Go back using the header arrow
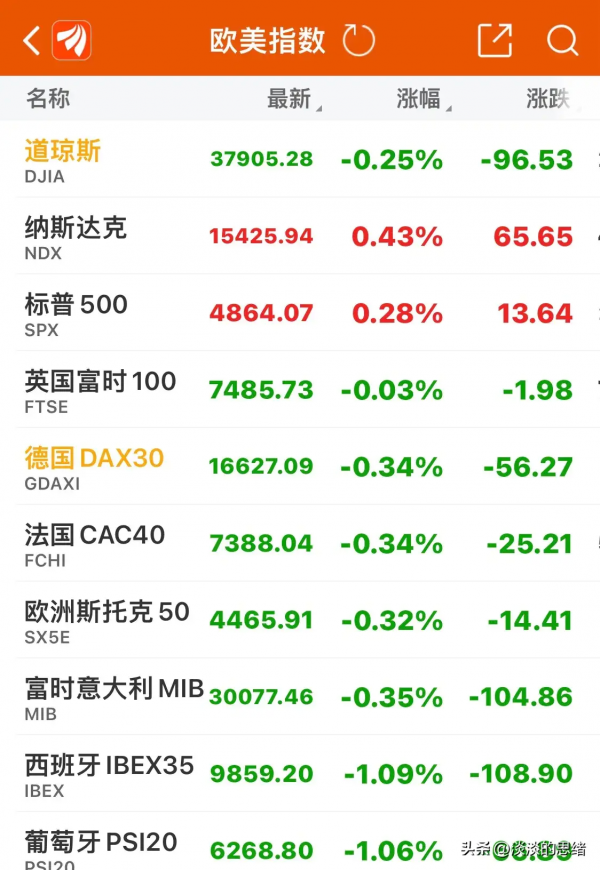Screen dimensions: 600x870 point(32,41)
